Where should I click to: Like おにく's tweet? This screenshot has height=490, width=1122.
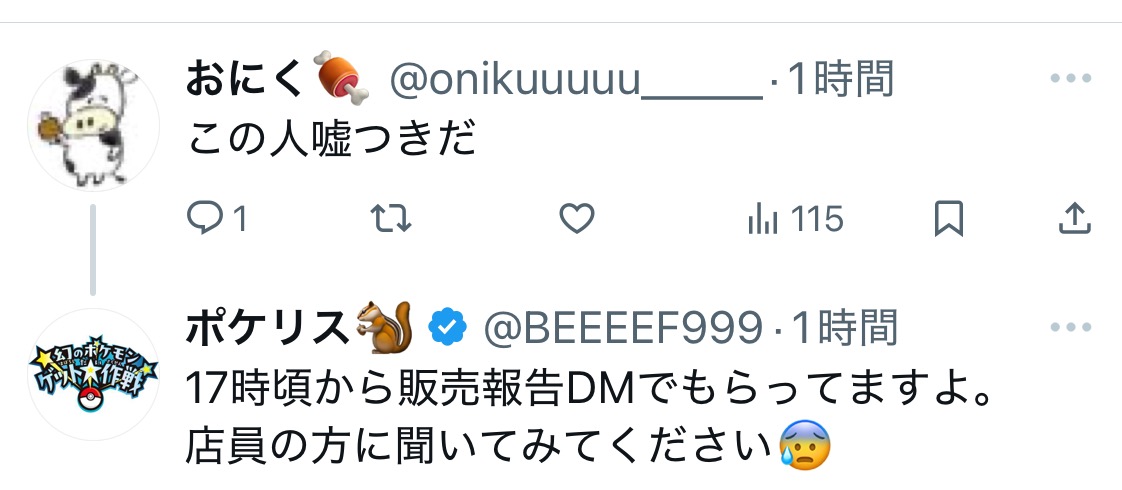pos(576,217)
